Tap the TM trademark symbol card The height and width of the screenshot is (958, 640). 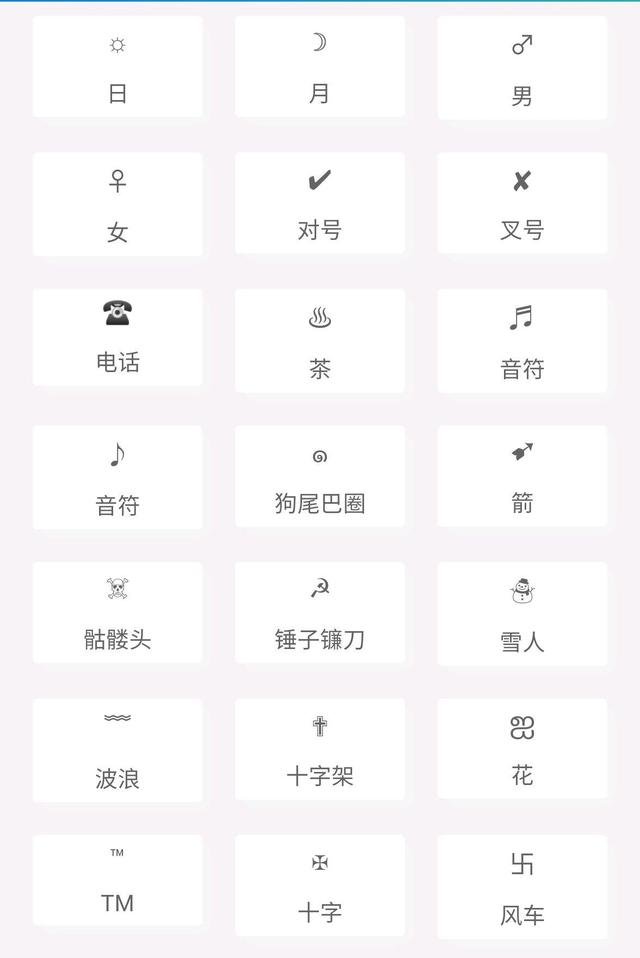click(x=117, y=882)
